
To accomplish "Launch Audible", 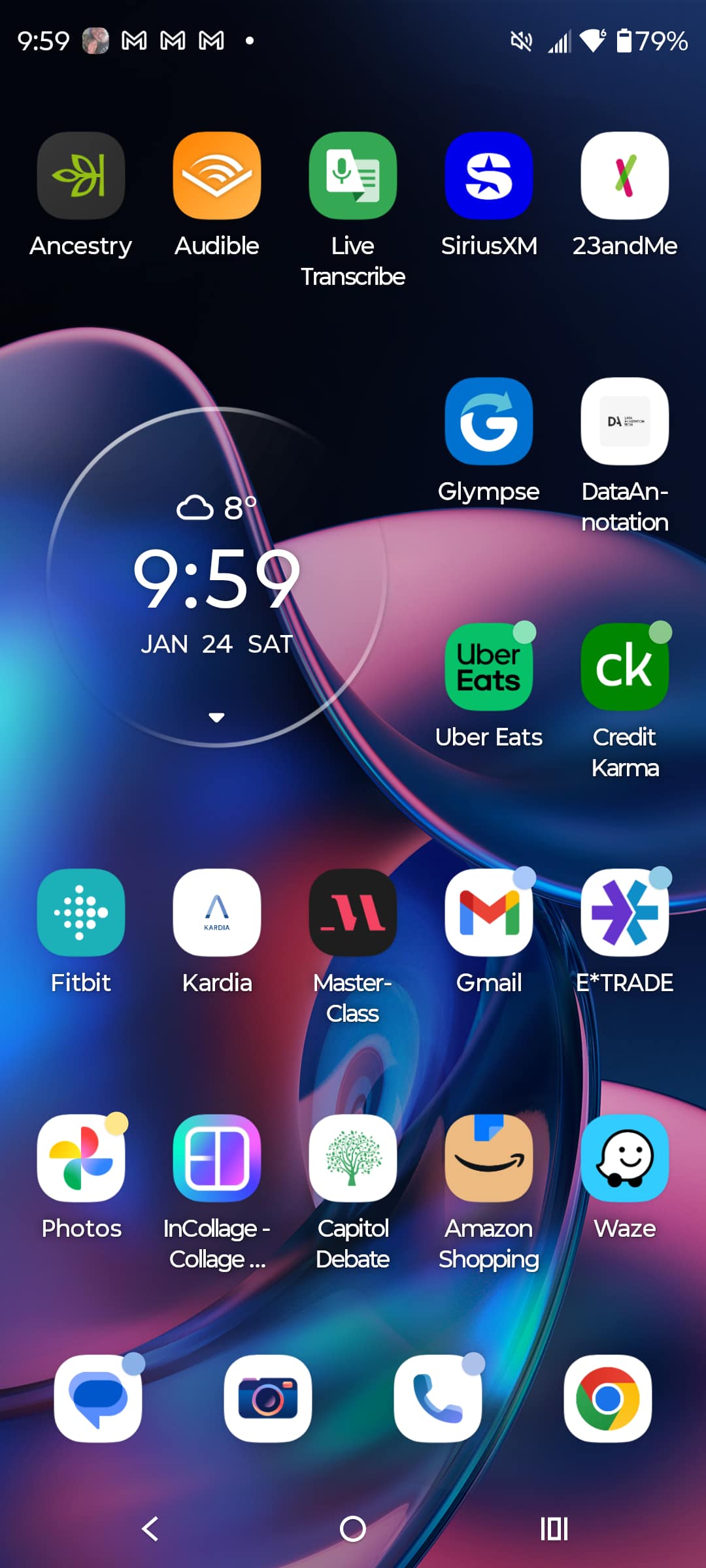I will [216, 175].
